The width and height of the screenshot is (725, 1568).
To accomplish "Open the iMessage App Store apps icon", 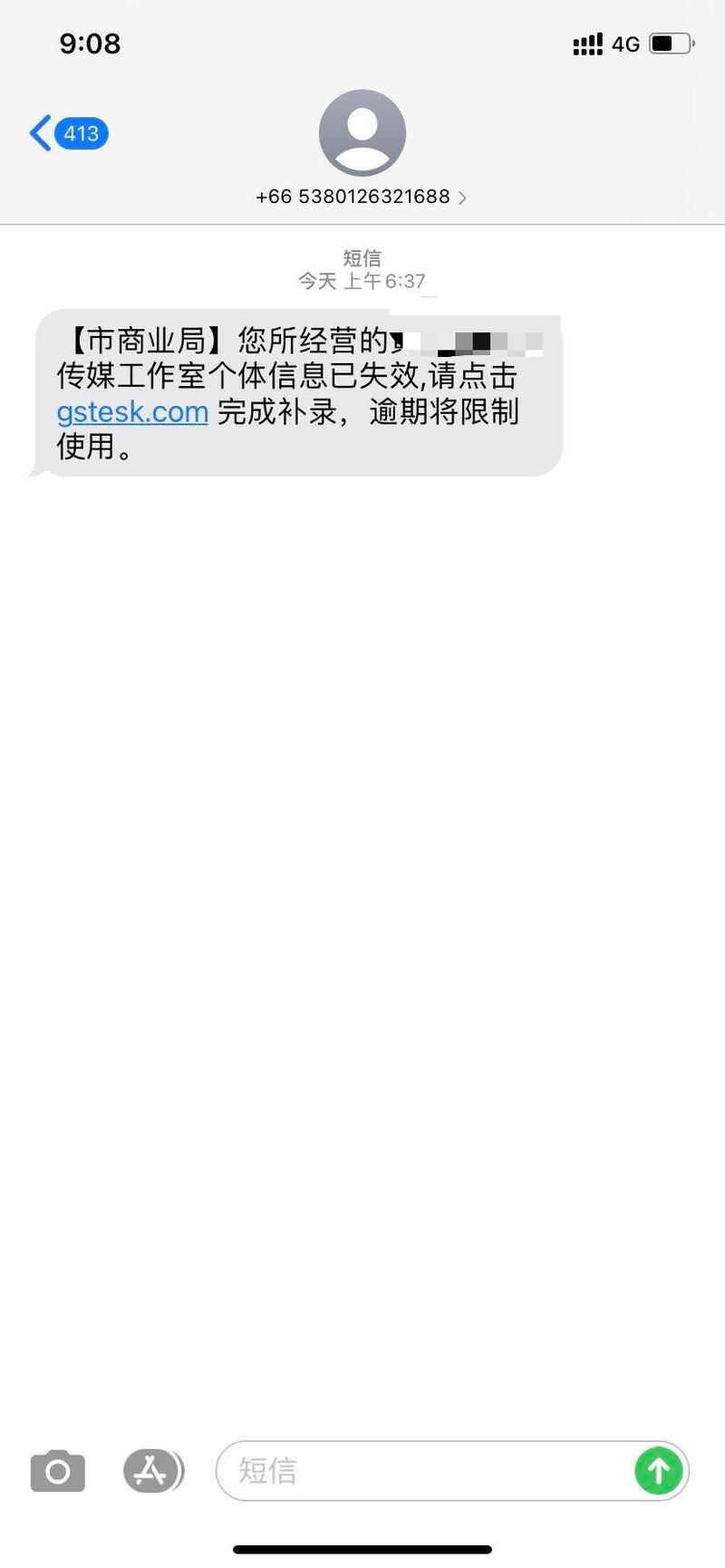I will click(x=152, y=1471).
